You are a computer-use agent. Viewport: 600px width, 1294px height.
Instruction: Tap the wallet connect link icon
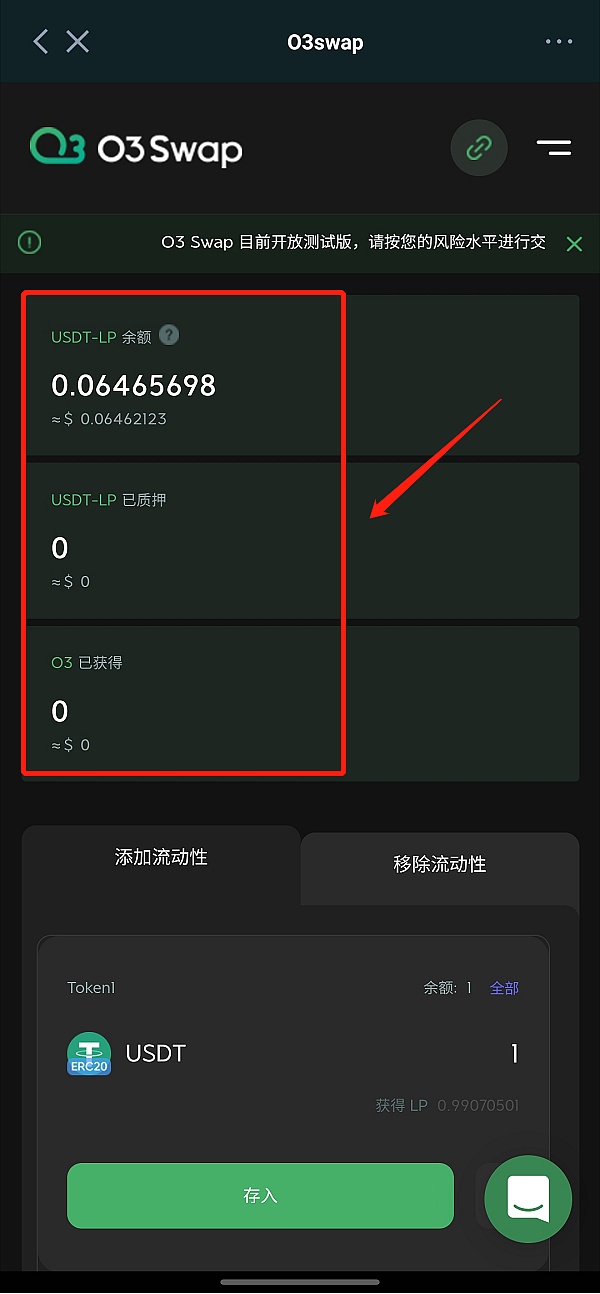[x=479, y=148]
